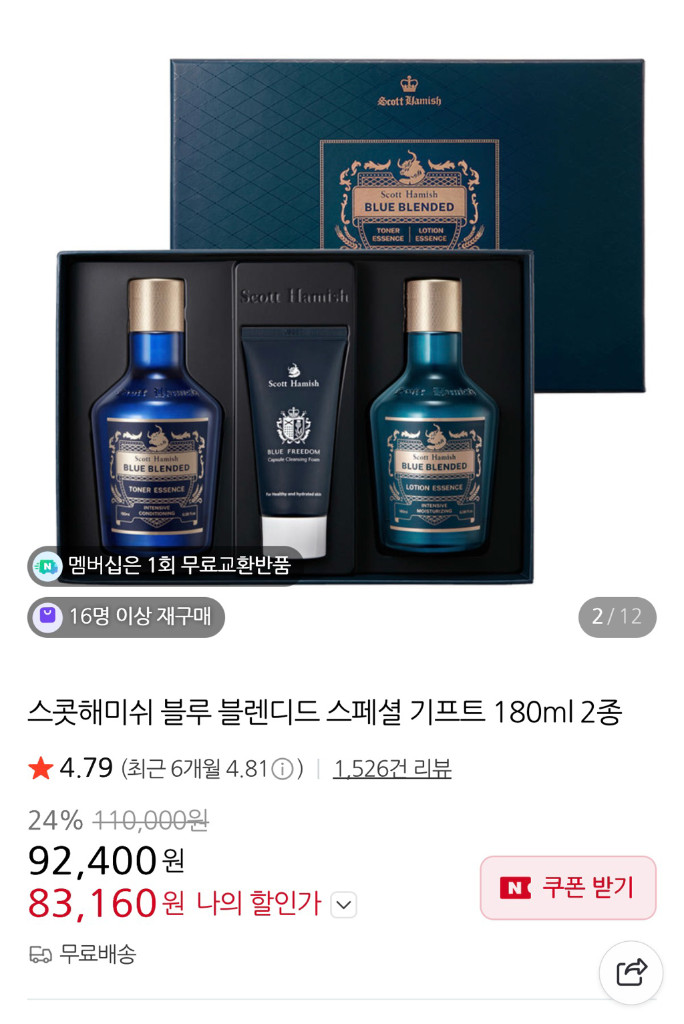Viewport: 684px width, 1024px height.
Task: Tap the 멤버십은 1회 무료교환반품 badge
Action: 165,565
